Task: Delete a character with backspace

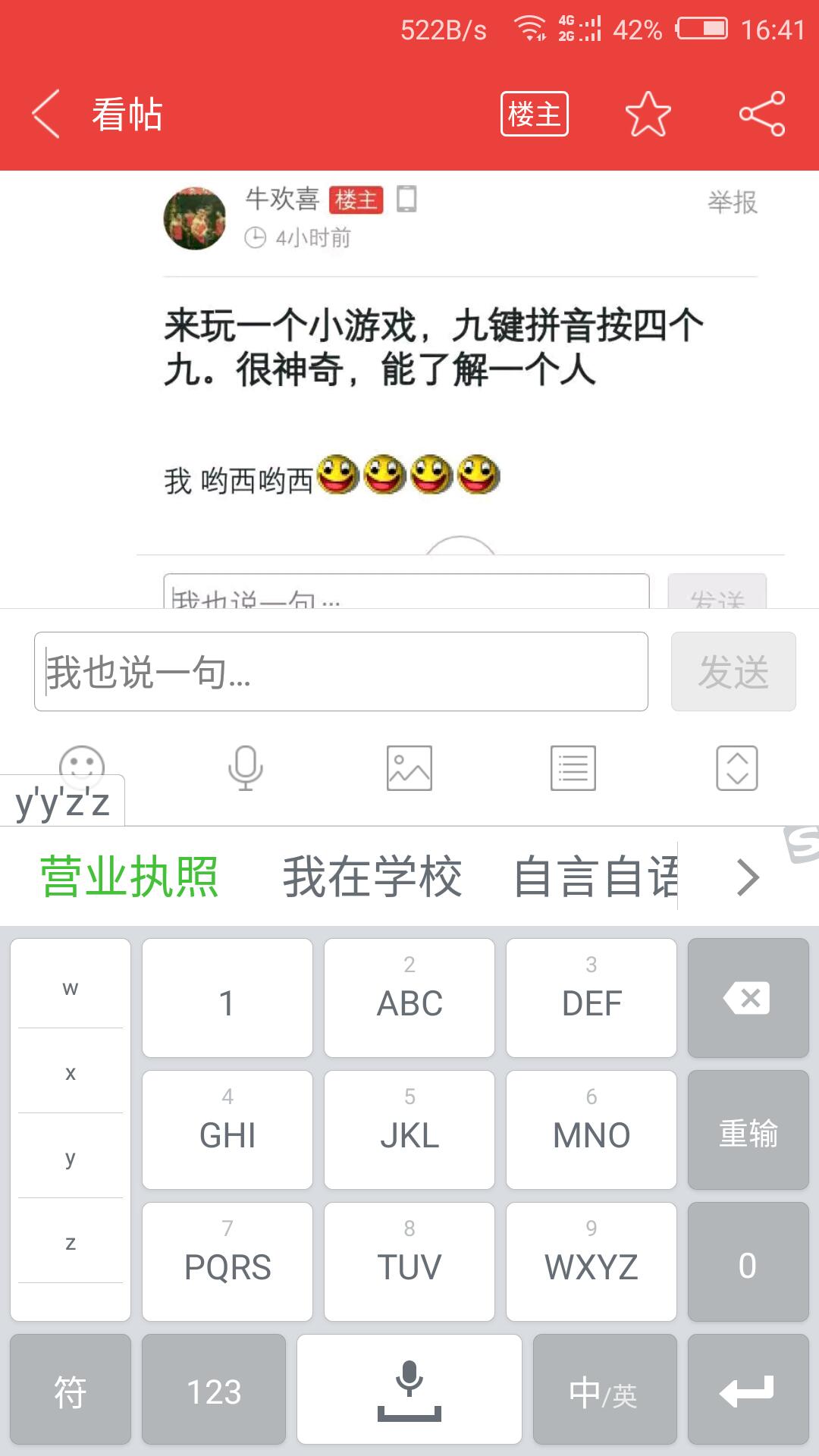Action: (748, 998)
